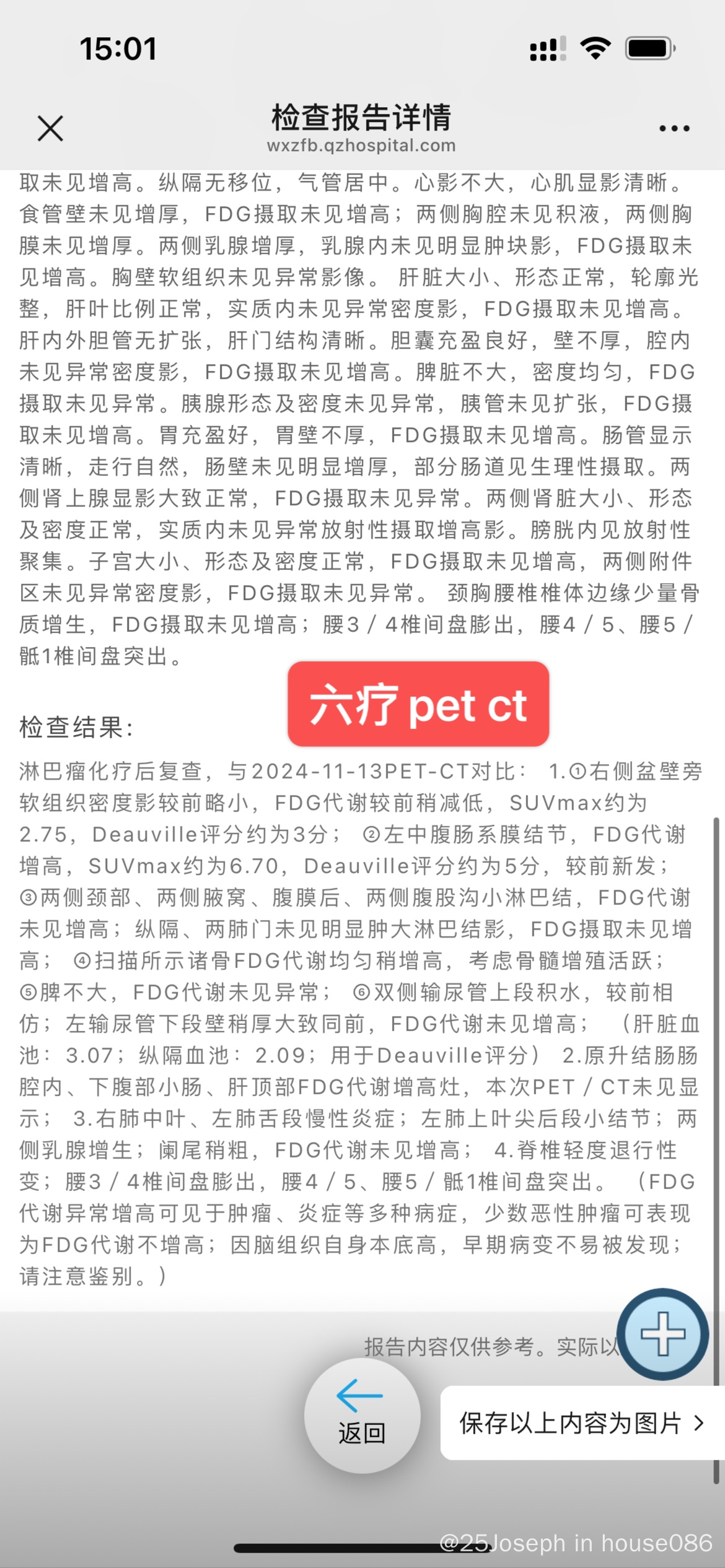Viewport: 725px width, 1568px height.
Task: Open the three-dot overflow menu
Action: pos(674,128)
